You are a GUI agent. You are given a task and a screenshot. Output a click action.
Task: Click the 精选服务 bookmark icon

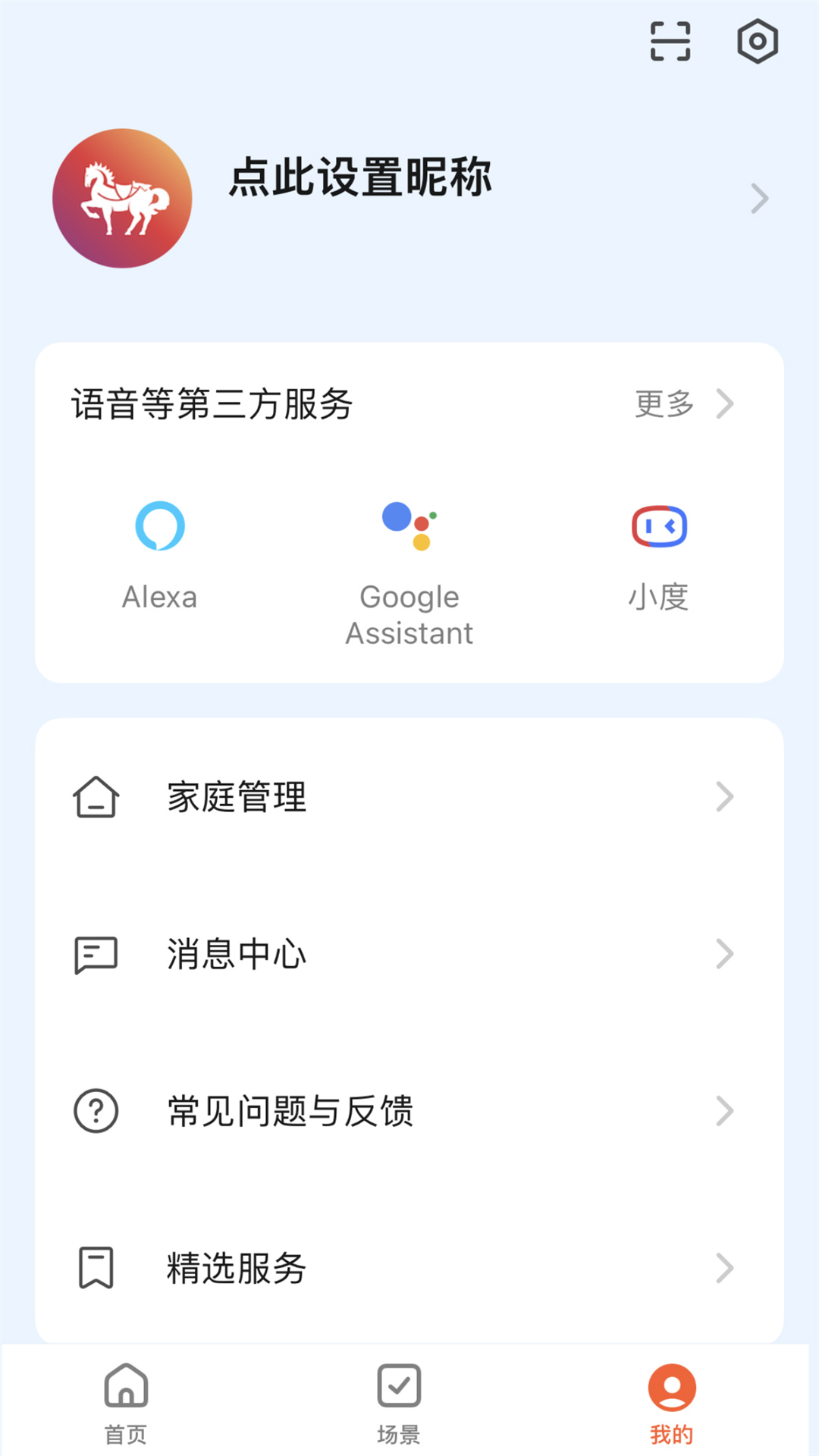click(x=96, y=1269)
